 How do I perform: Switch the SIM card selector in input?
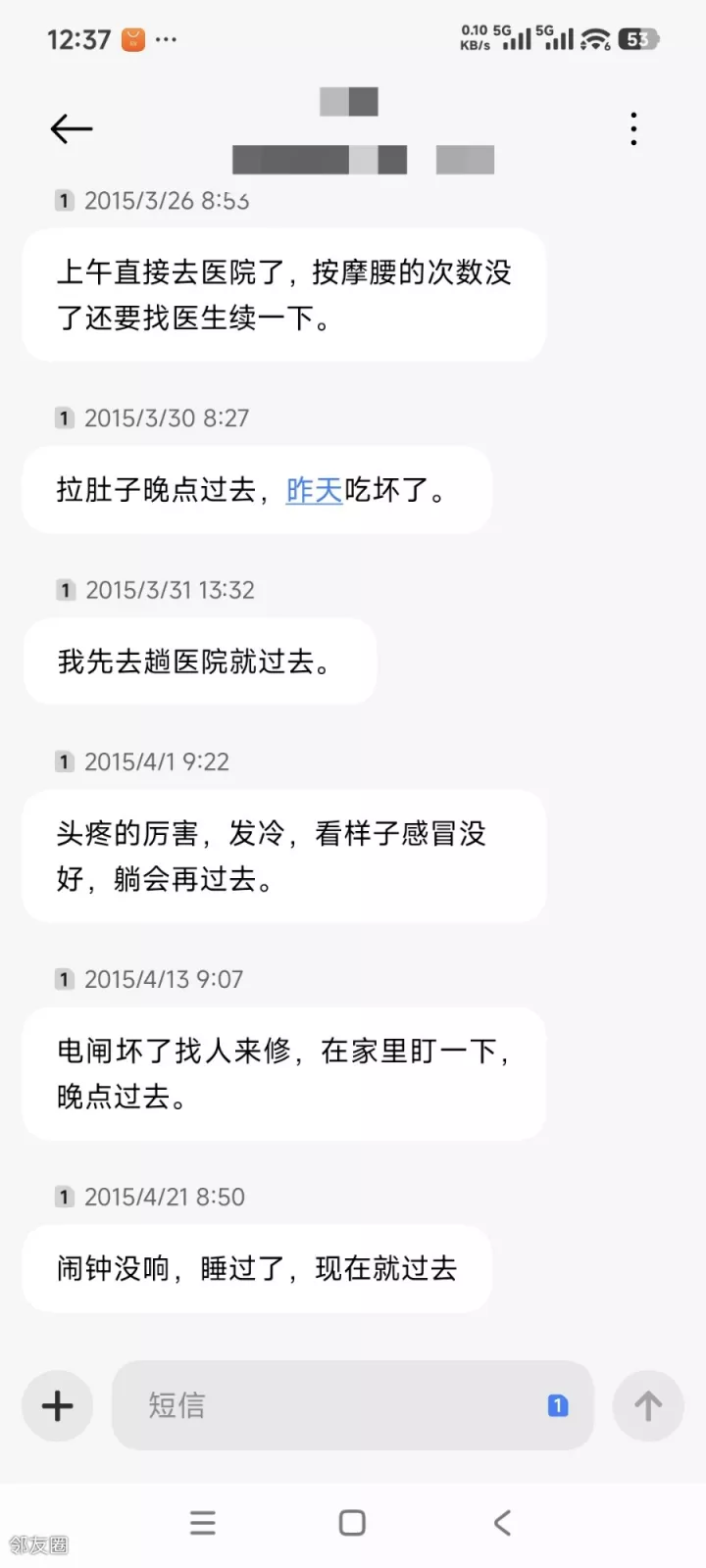[x=558, y=1405]
